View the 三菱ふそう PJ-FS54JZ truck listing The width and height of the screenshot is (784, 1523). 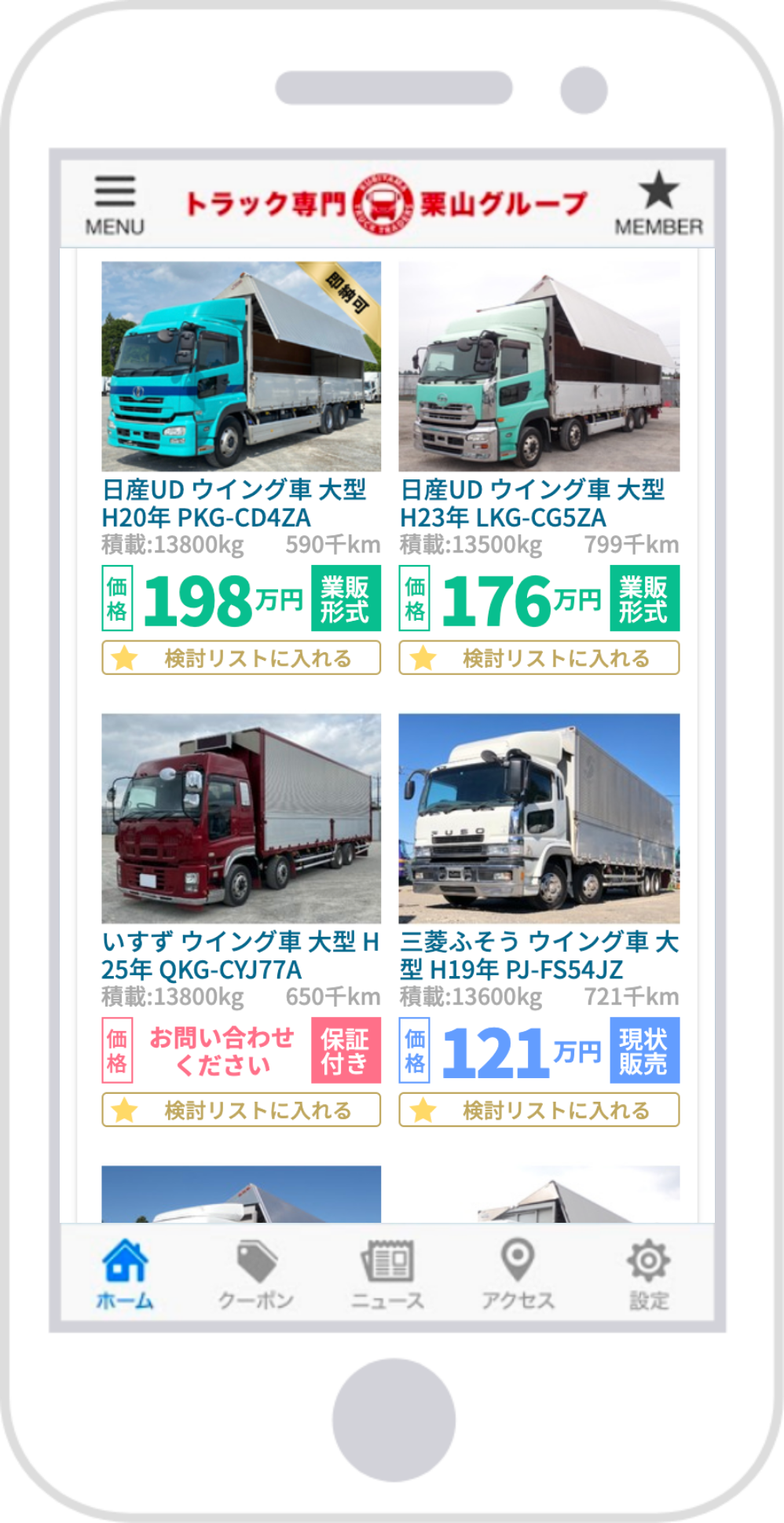click(539, 819)
